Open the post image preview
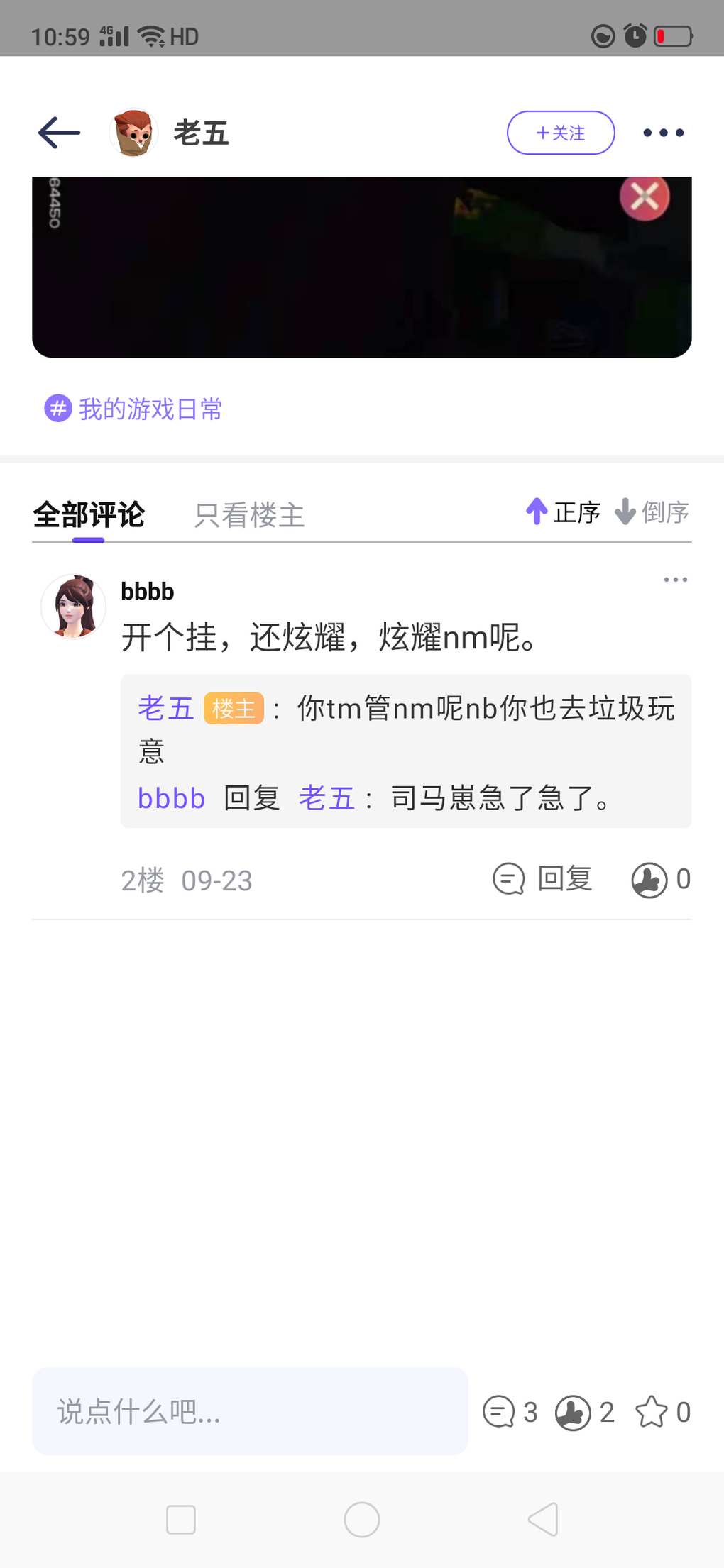 tap(362, 267)
